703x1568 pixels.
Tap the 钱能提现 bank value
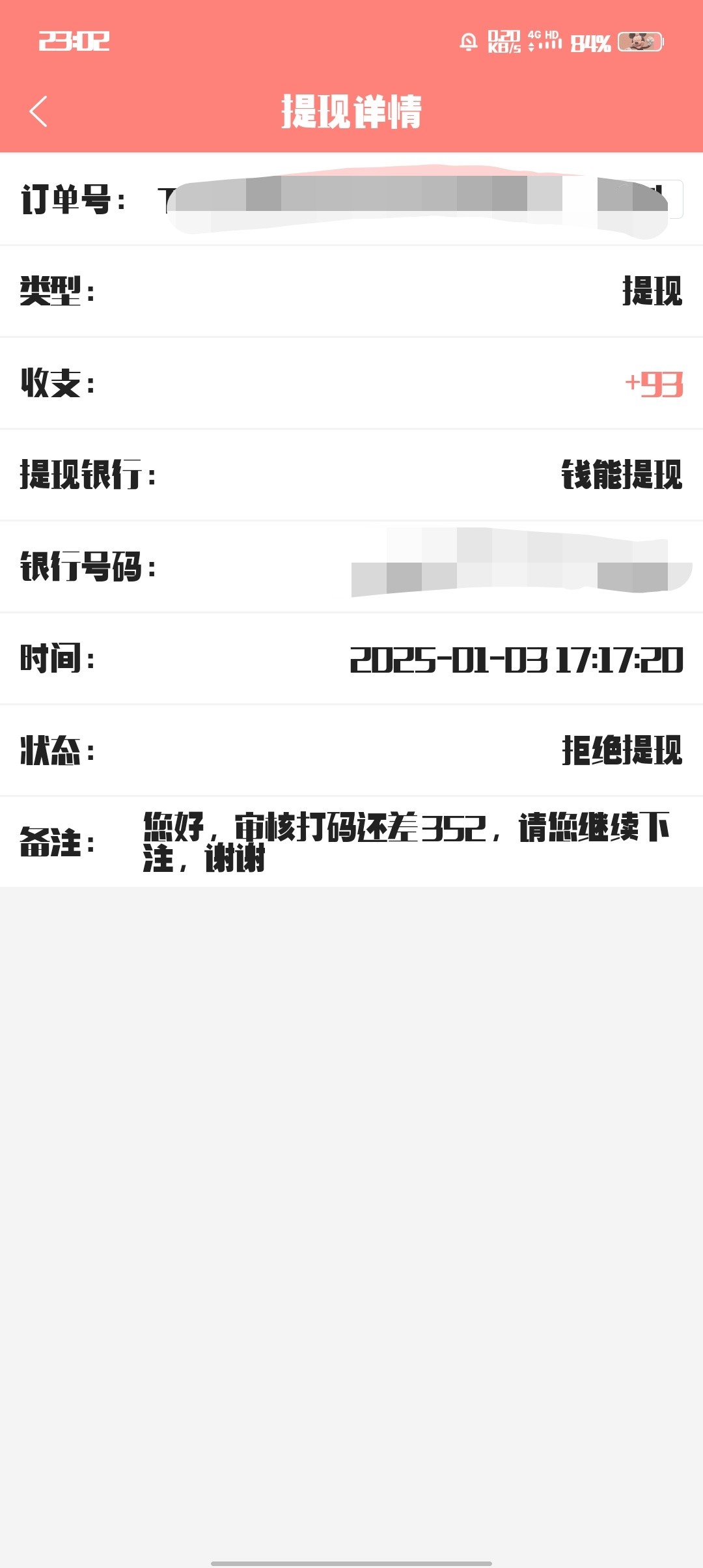click(622, 475)
